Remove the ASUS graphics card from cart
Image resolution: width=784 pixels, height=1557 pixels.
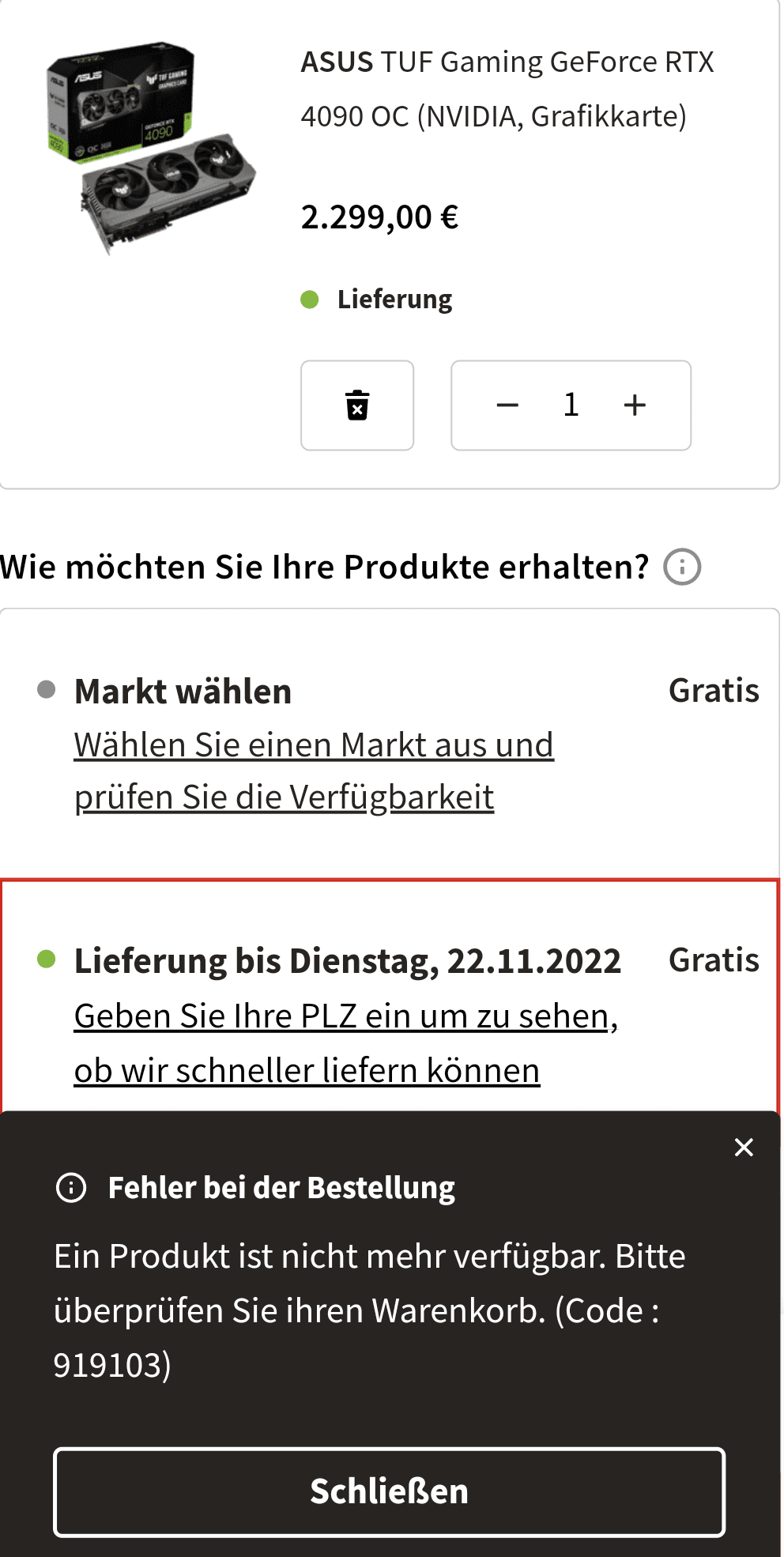[x=357, y=405]
